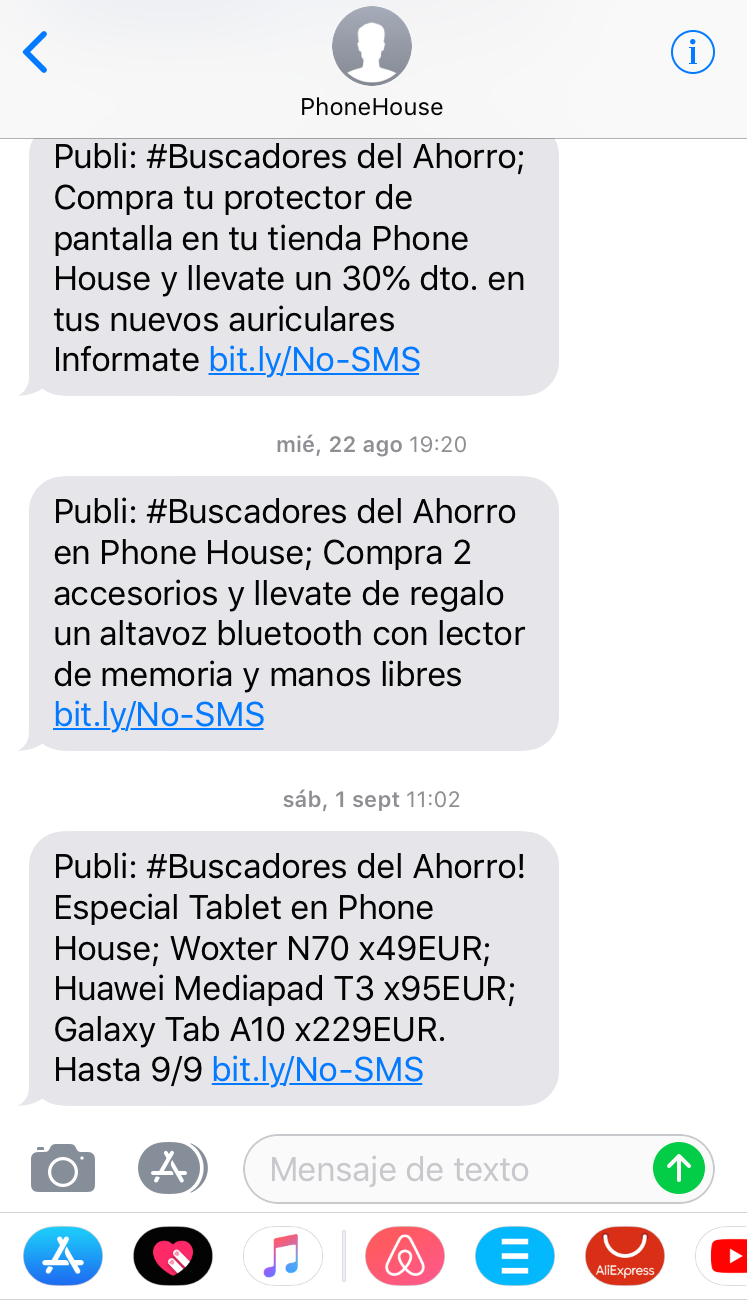Open the black heart stickers app
747x1300 pixels.
click(172, 1255)
